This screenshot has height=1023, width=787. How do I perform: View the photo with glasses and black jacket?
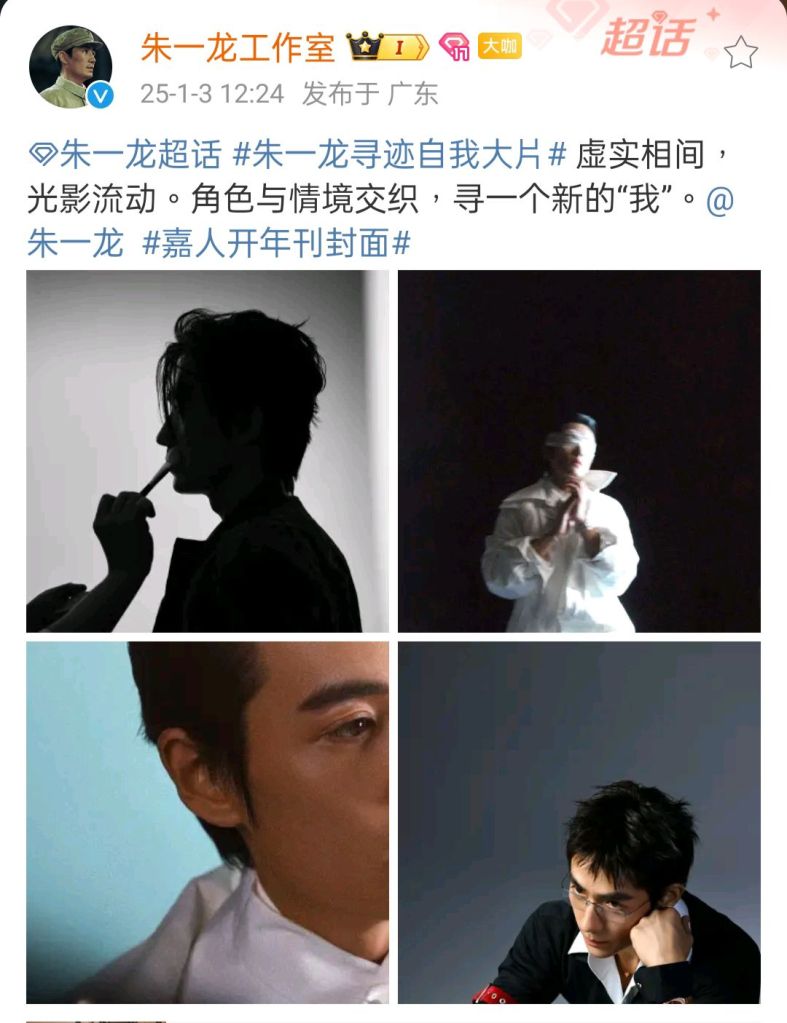pyautogui.click(x=579, y=822)
